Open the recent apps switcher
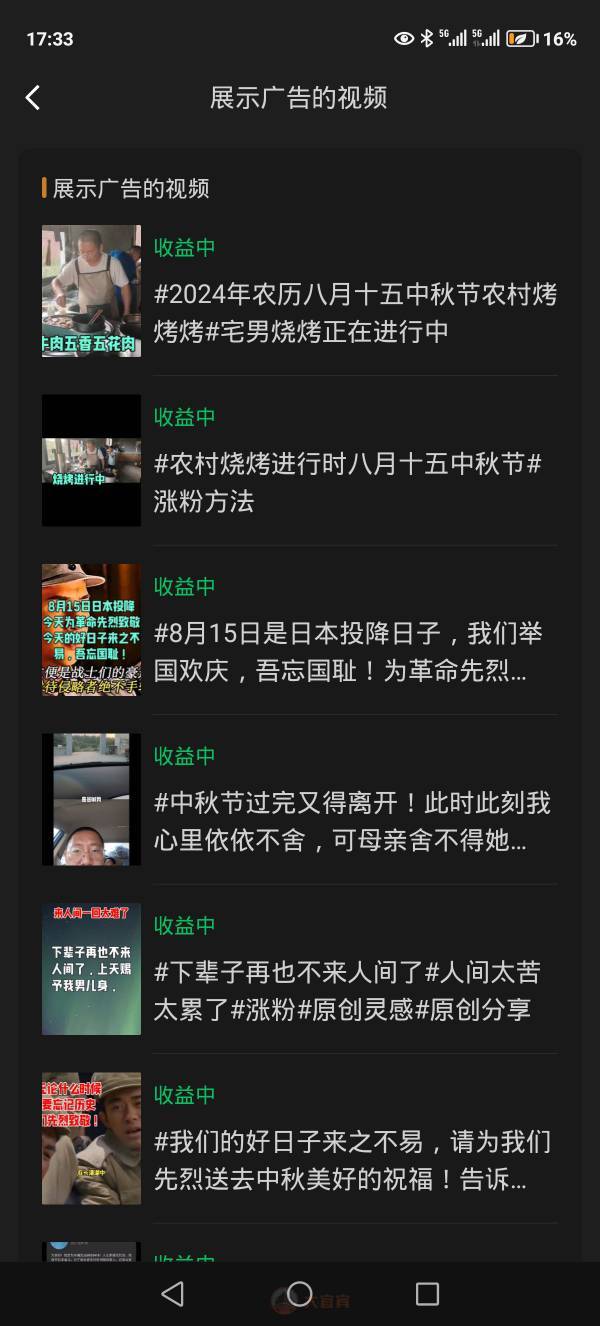This screenshot has width=600, height=1326. click(x=427, y=1294)
